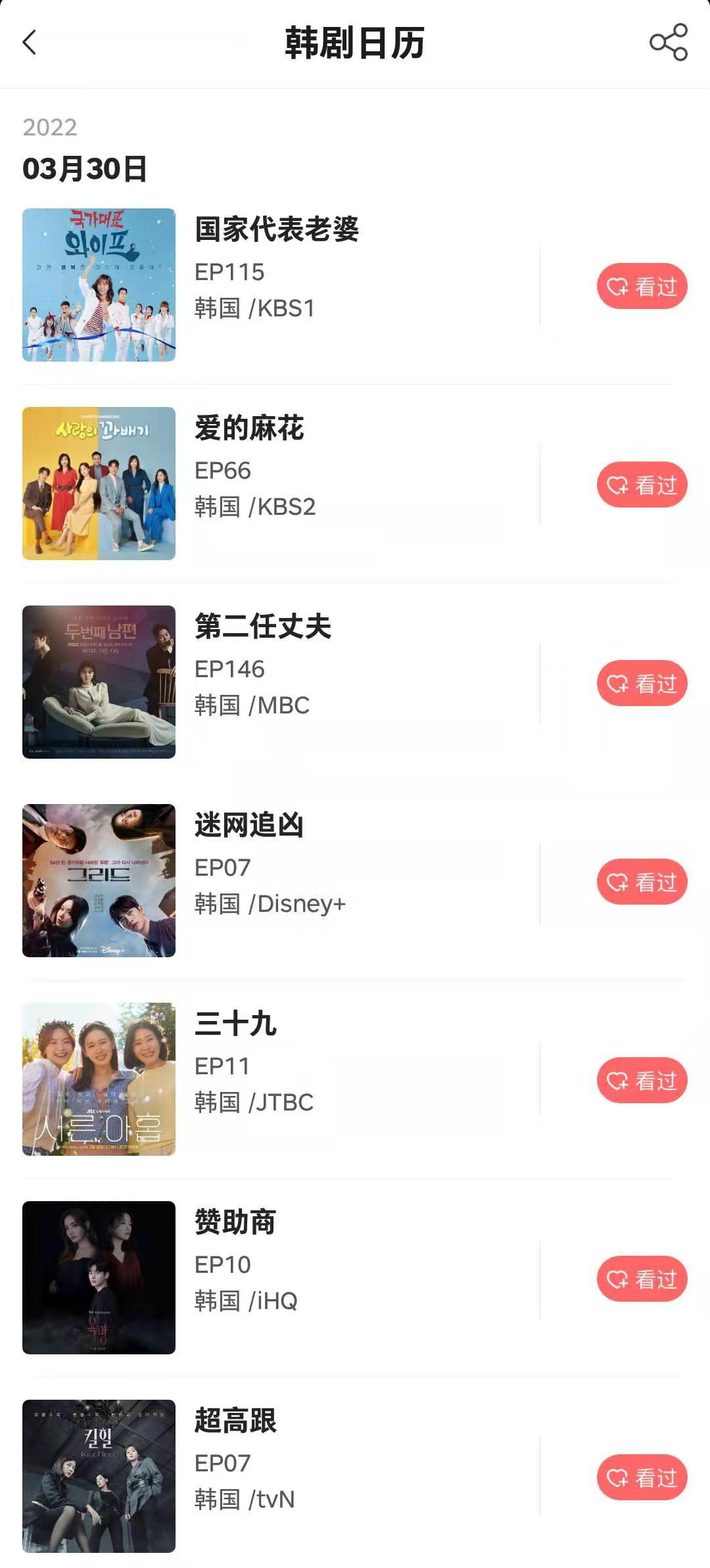
Task: Mark 第二任丈夫 as 看过
Action: point(642,683)
